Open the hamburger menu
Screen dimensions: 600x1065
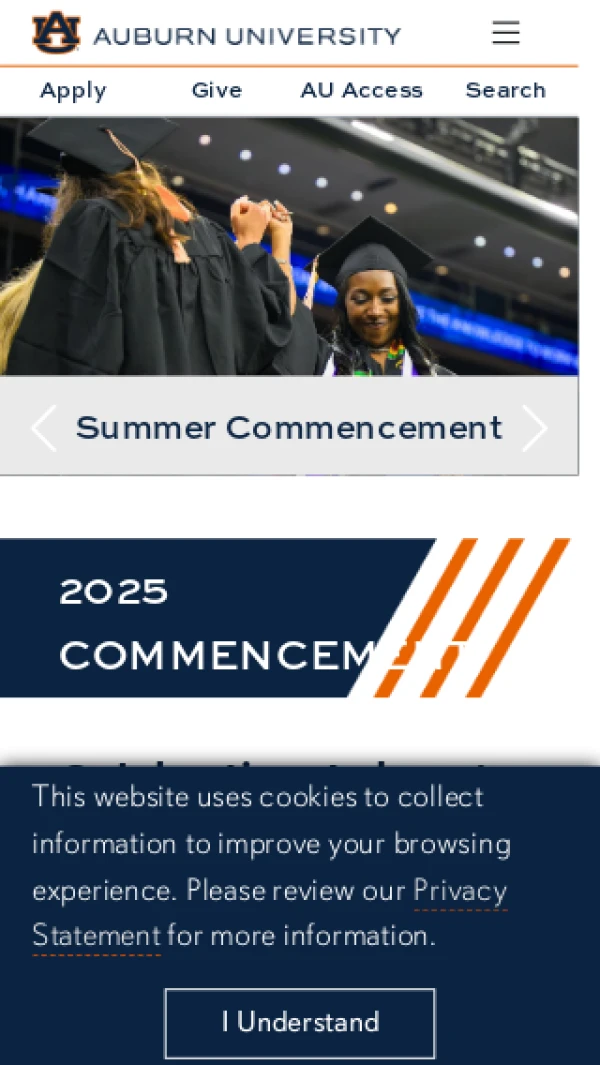pos(506,33)
